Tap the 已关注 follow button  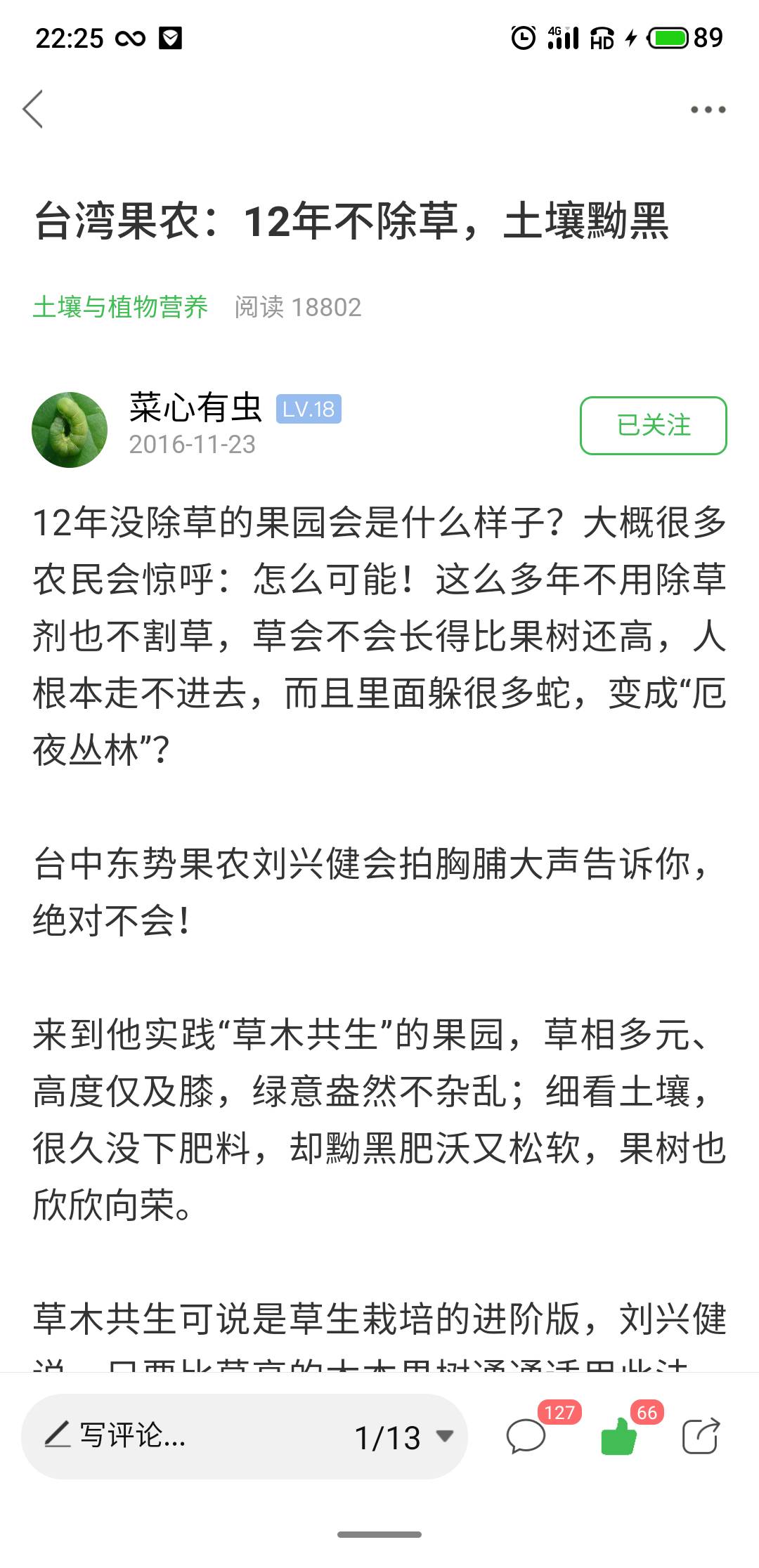(653, 425)
